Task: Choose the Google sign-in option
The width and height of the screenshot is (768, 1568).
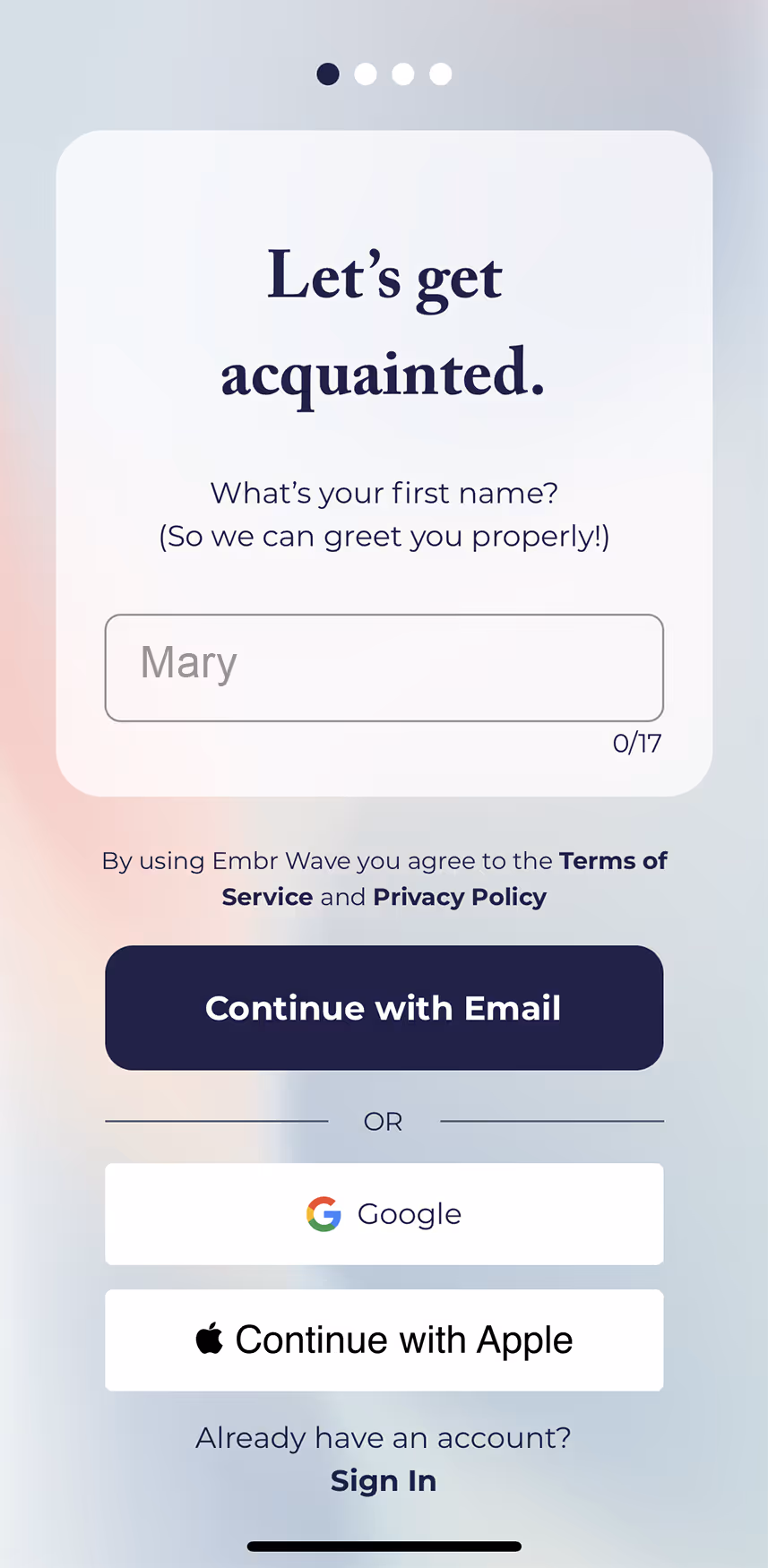Action: point(384,1214)
